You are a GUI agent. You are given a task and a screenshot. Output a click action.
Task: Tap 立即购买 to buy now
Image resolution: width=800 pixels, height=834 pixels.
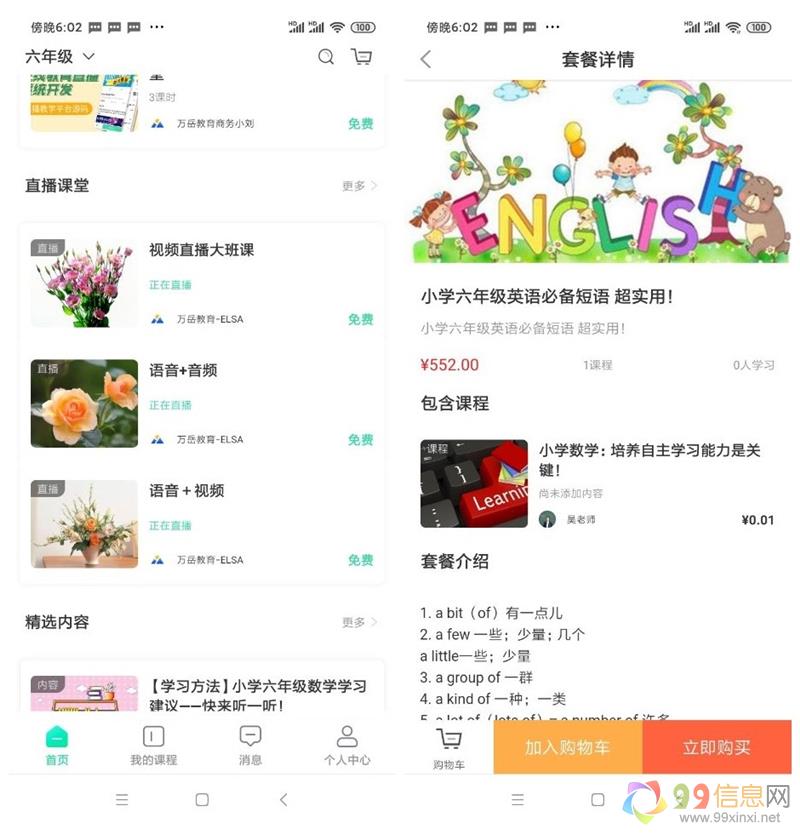[x=716, y=748]
